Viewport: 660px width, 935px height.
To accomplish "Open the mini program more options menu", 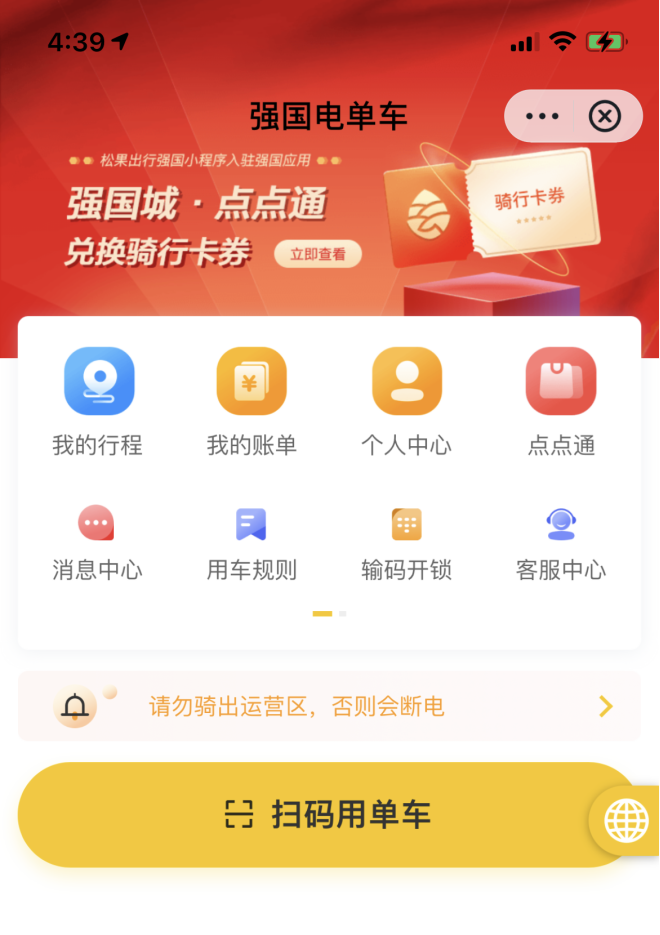I will [x=542, y=117].
